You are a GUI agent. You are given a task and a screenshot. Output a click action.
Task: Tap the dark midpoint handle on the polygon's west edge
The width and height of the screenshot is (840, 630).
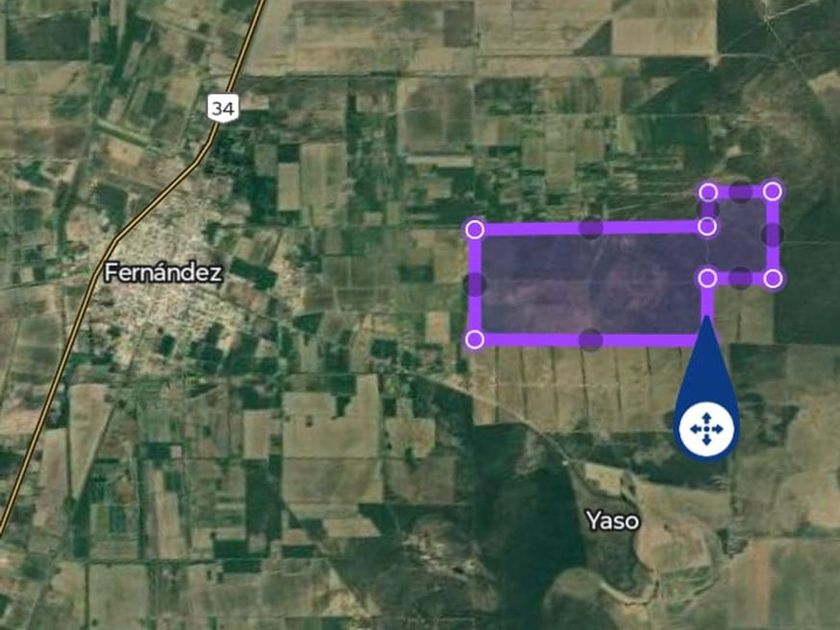coord(475,284)
